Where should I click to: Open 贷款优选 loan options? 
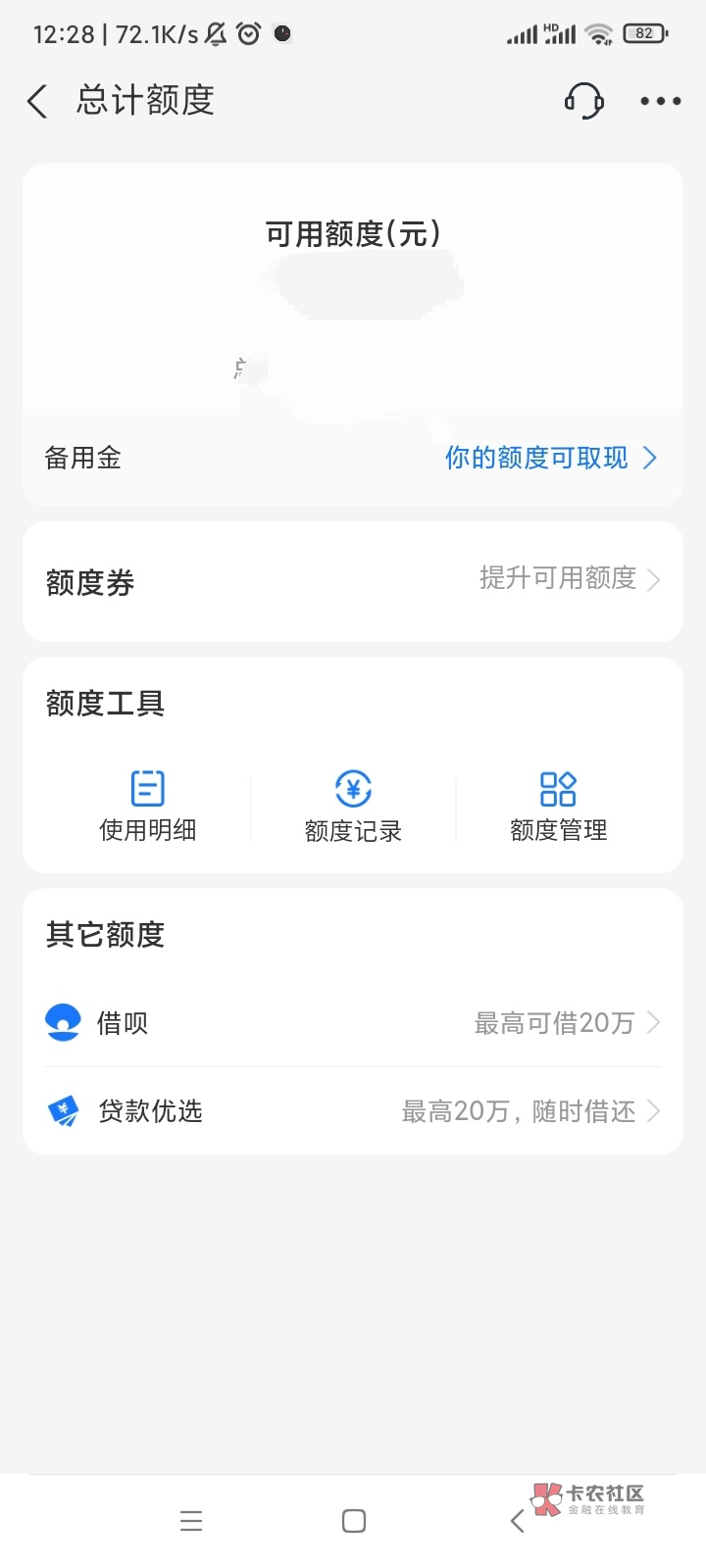pyautogui.click(x=353, y=1111)
